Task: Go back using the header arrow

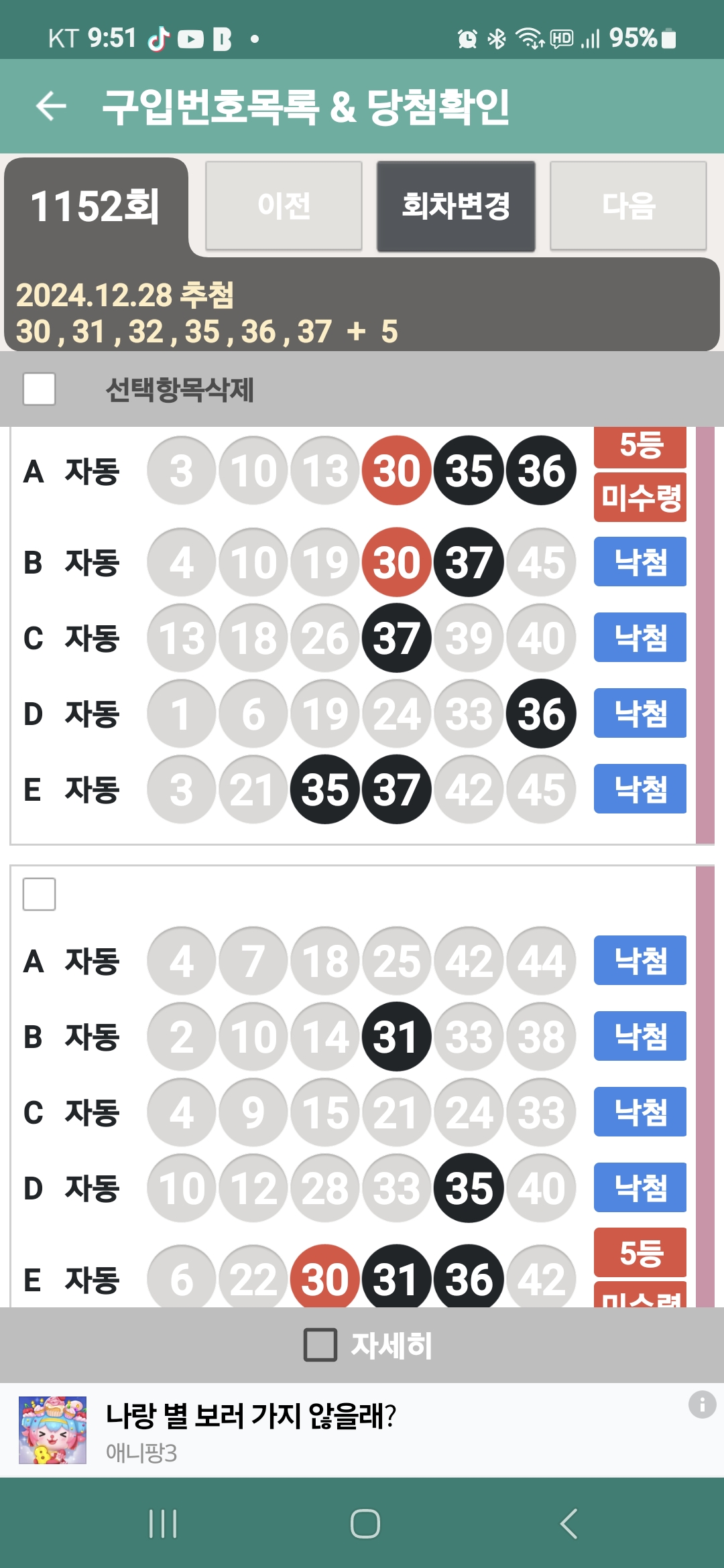Action: (51, 106)
